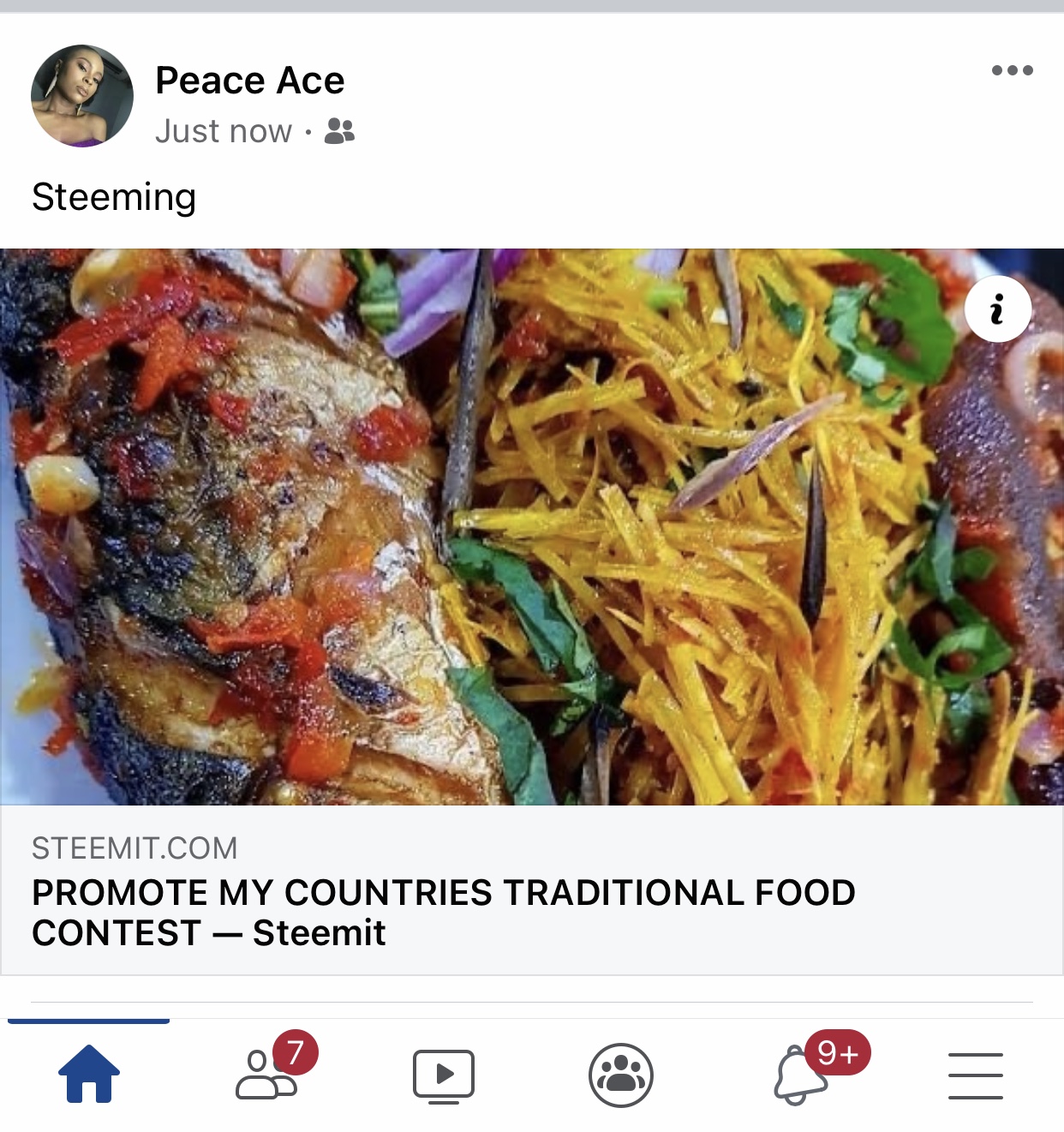Go to the Home feed tab
1064x1132 pixels.
[x=89, y=1074]
